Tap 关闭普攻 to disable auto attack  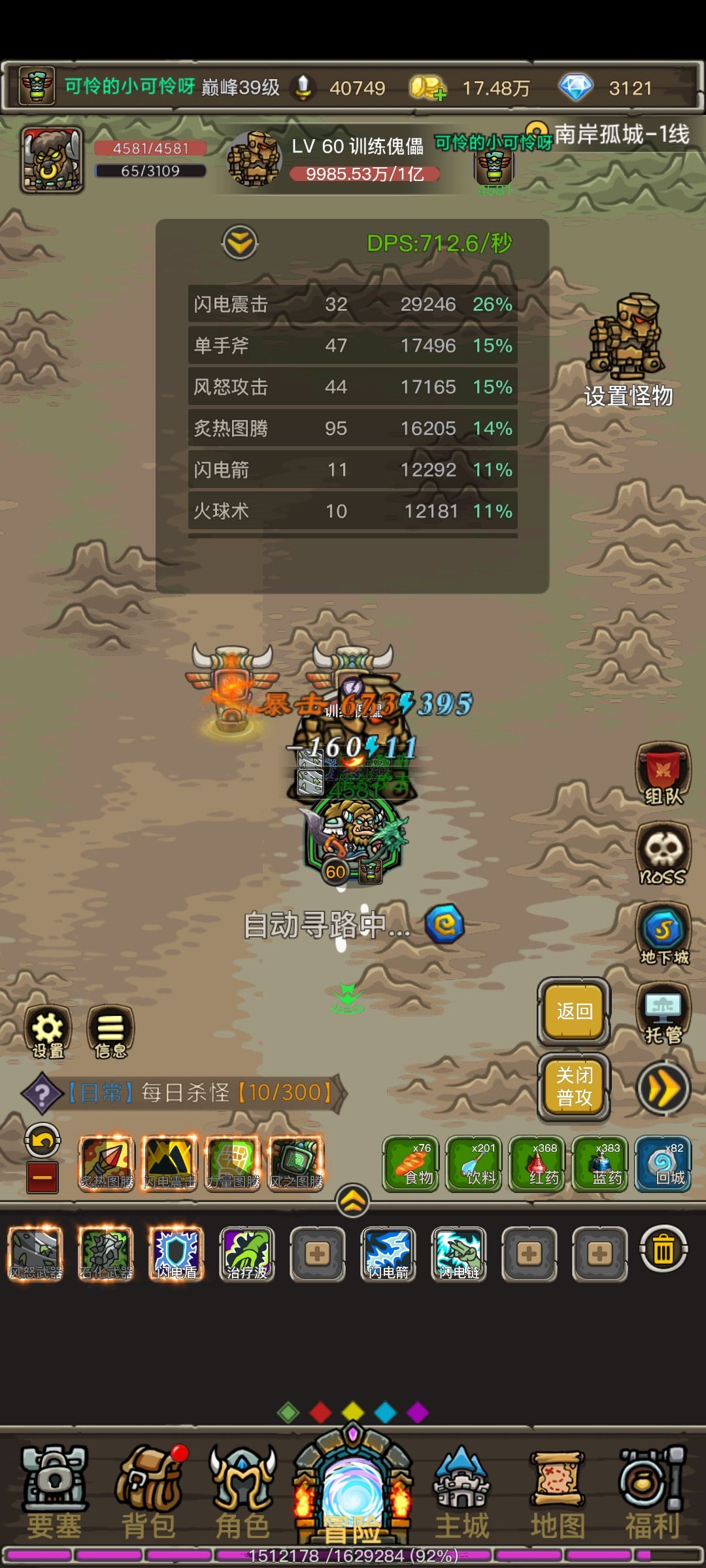click(573, 1086)
